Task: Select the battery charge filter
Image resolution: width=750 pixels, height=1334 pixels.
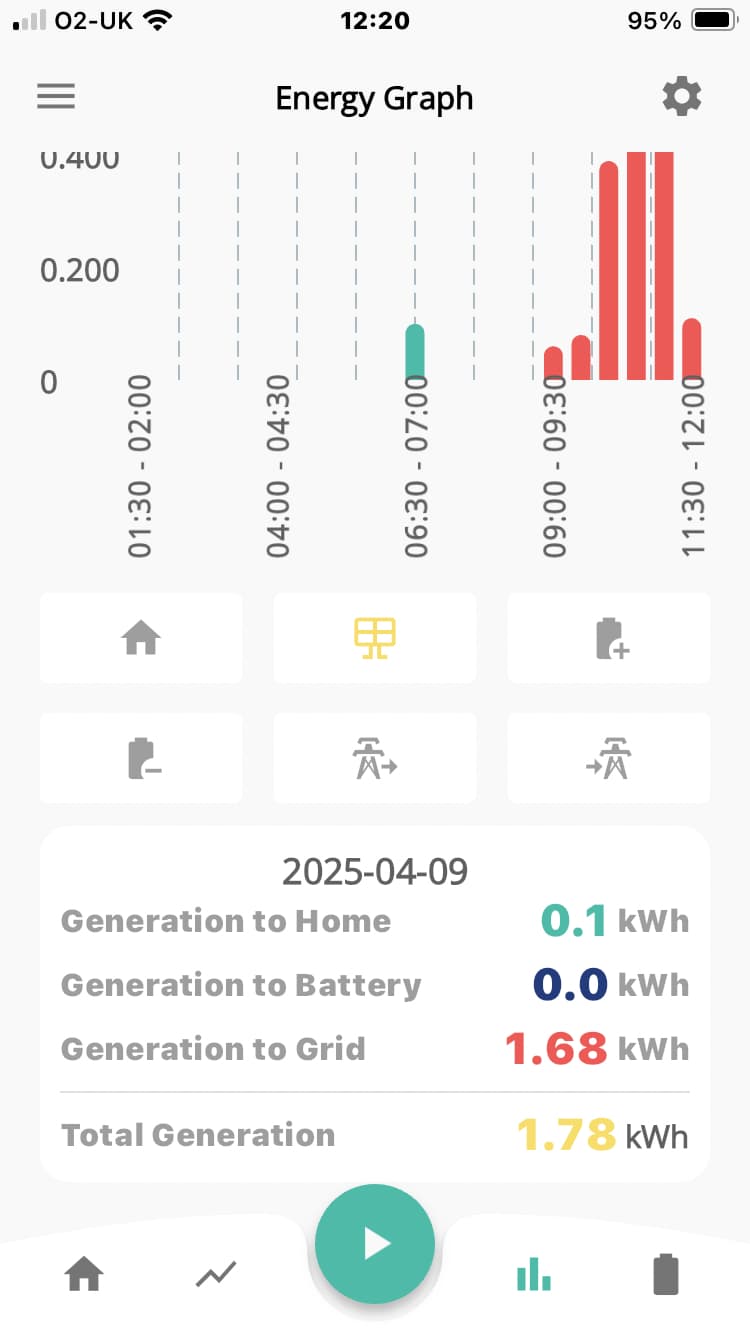Action: point(609,638)
